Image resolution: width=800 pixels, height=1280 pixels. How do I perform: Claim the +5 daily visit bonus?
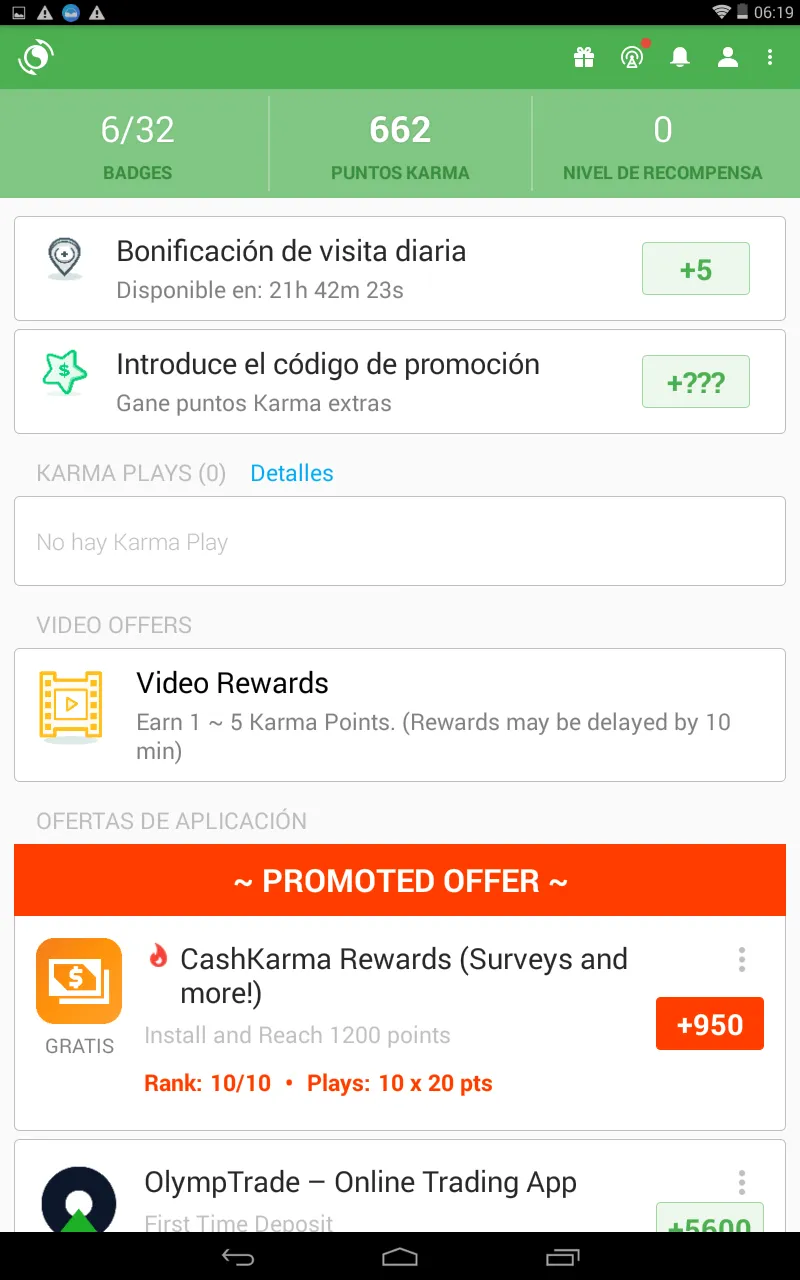pos(695,269)
